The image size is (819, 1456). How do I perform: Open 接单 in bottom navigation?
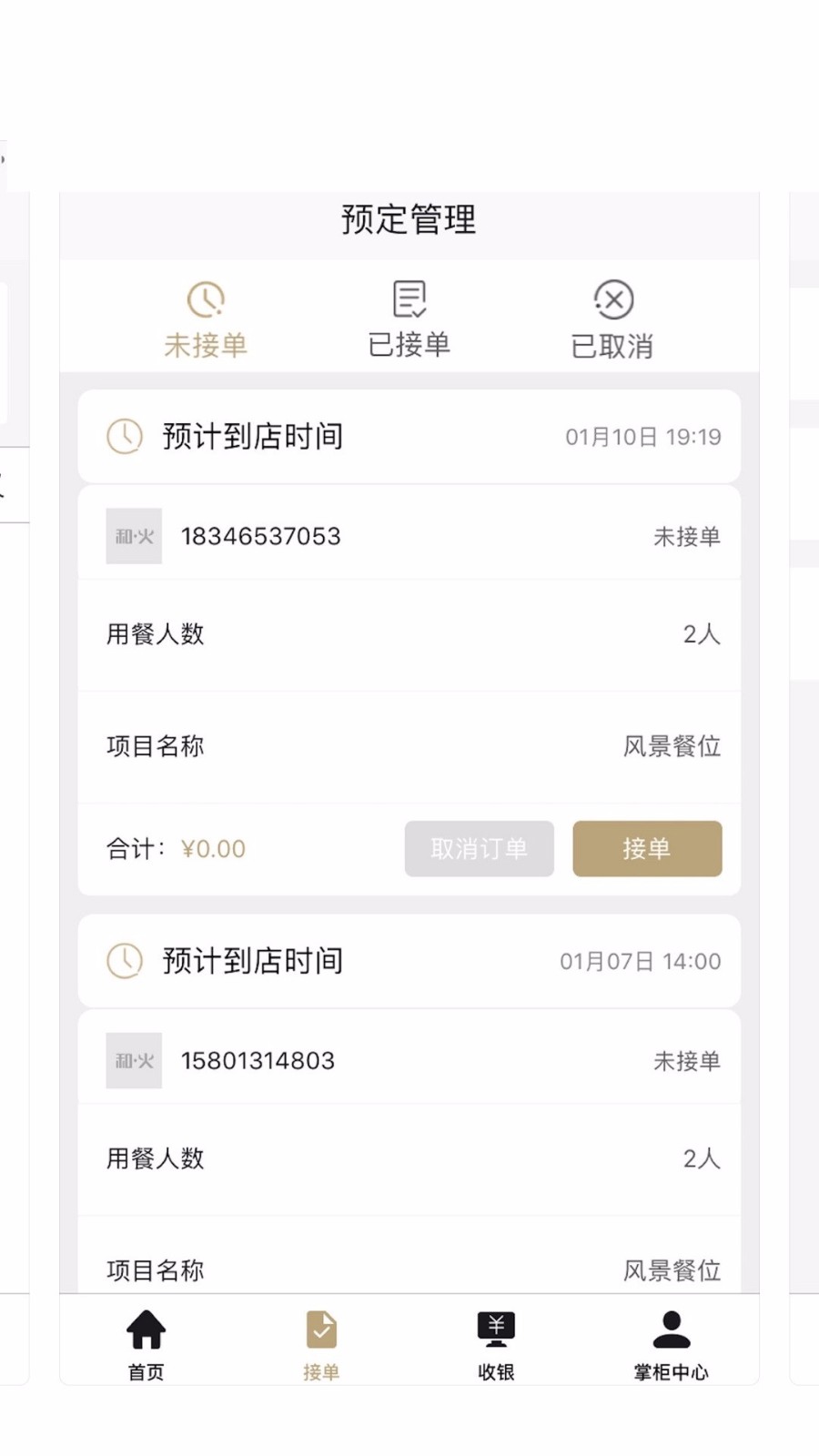tap(321, 1346)
